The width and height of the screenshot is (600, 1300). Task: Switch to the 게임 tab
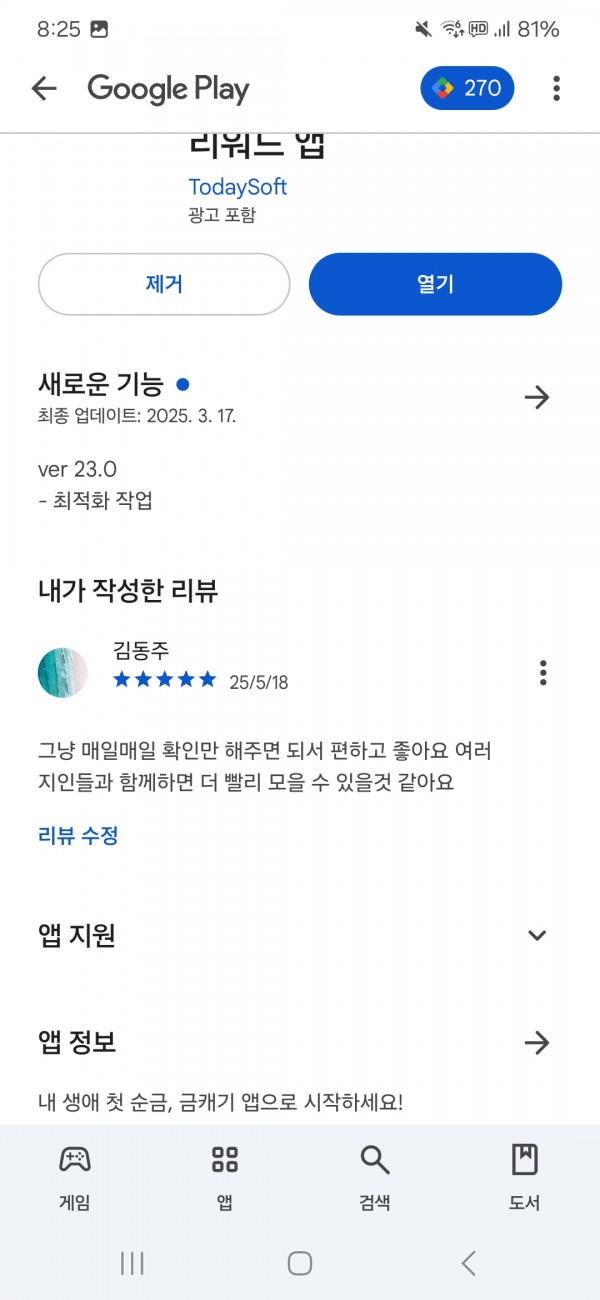click(x=75, y=1177)
